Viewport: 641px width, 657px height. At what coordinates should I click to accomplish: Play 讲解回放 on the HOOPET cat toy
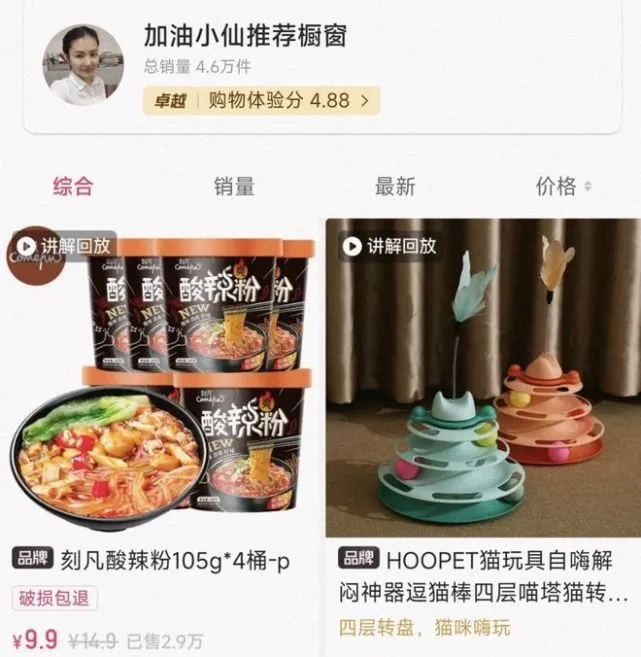click(x=390, y=245)
